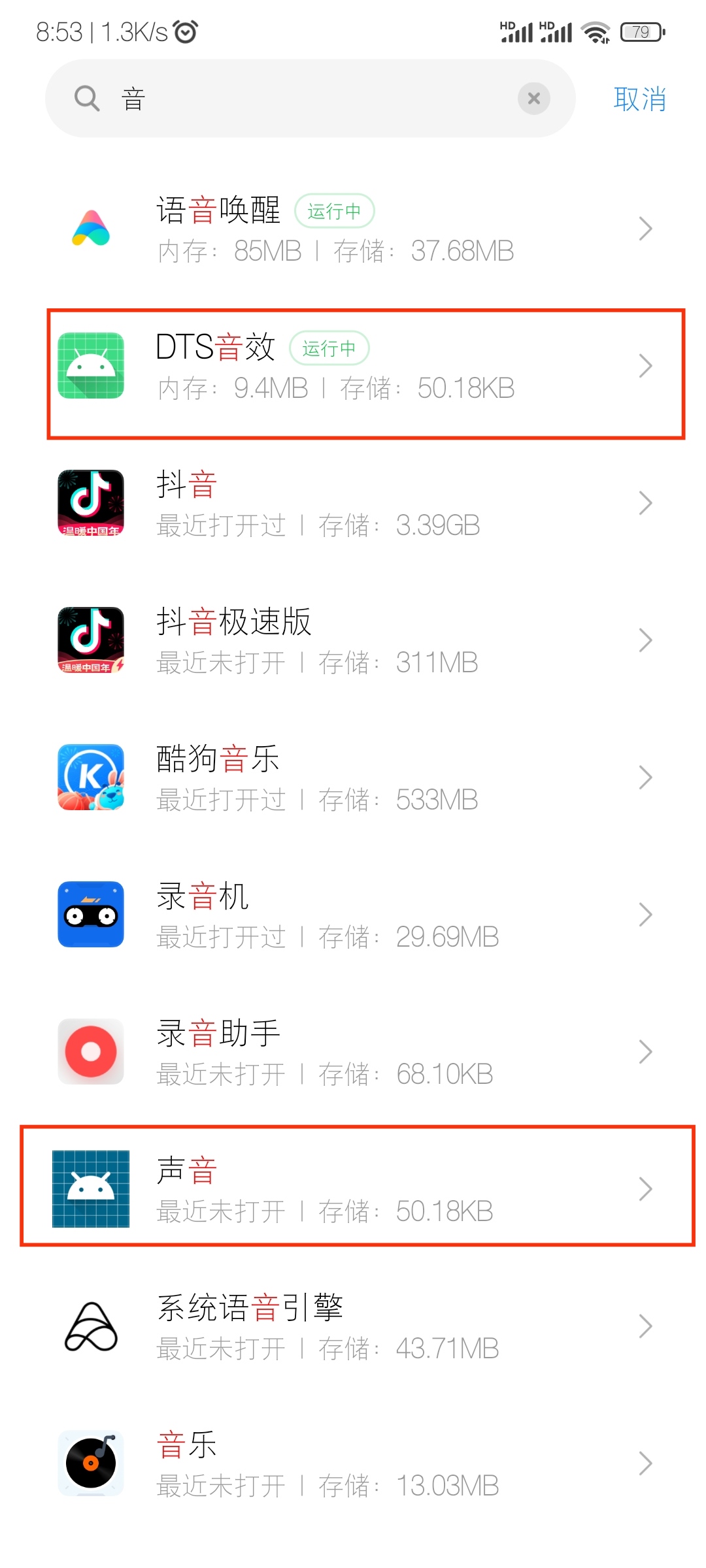This screenshot has width=706, height=1568.
Task: Focus the search field containing 音
Action: point(310,99)
